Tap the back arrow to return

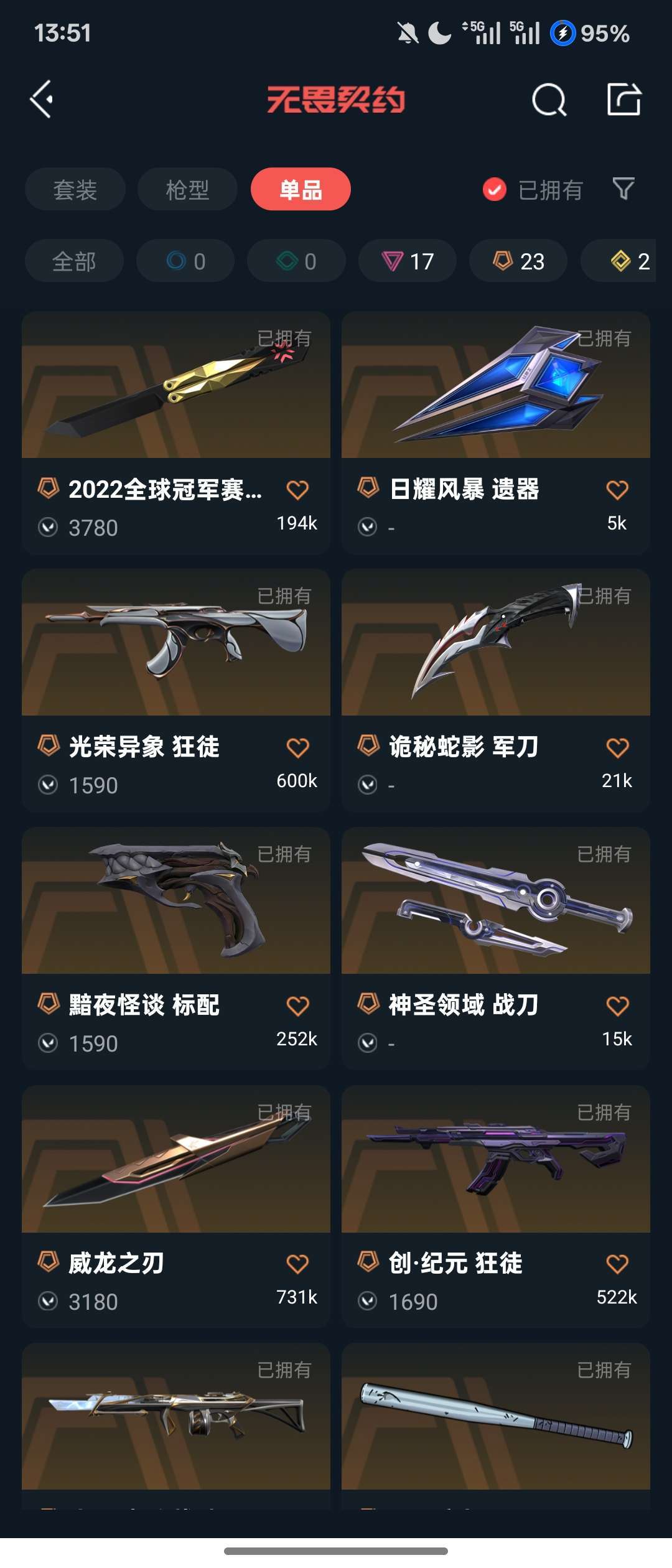42,100
